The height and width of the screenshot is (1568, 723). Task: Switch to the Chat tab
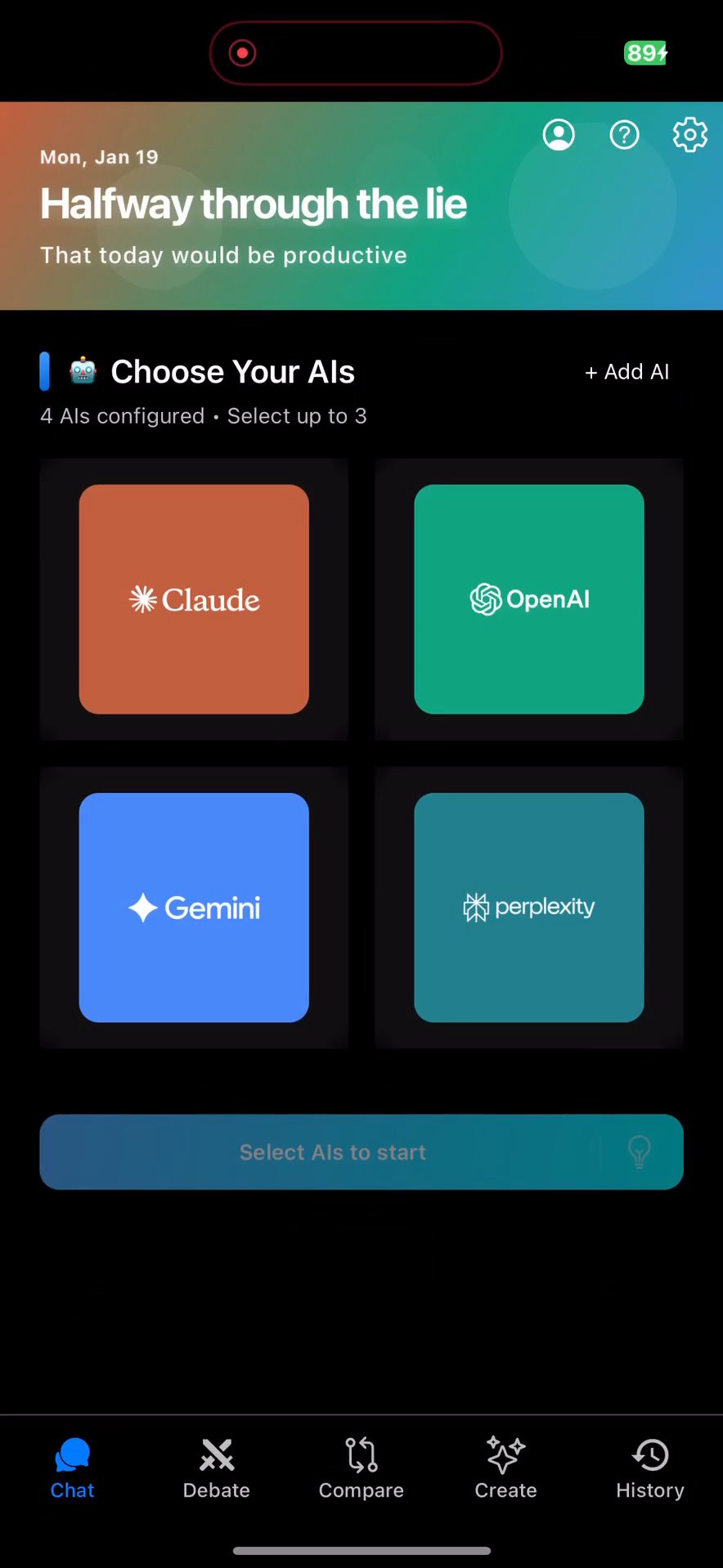tap(72, 1468)
